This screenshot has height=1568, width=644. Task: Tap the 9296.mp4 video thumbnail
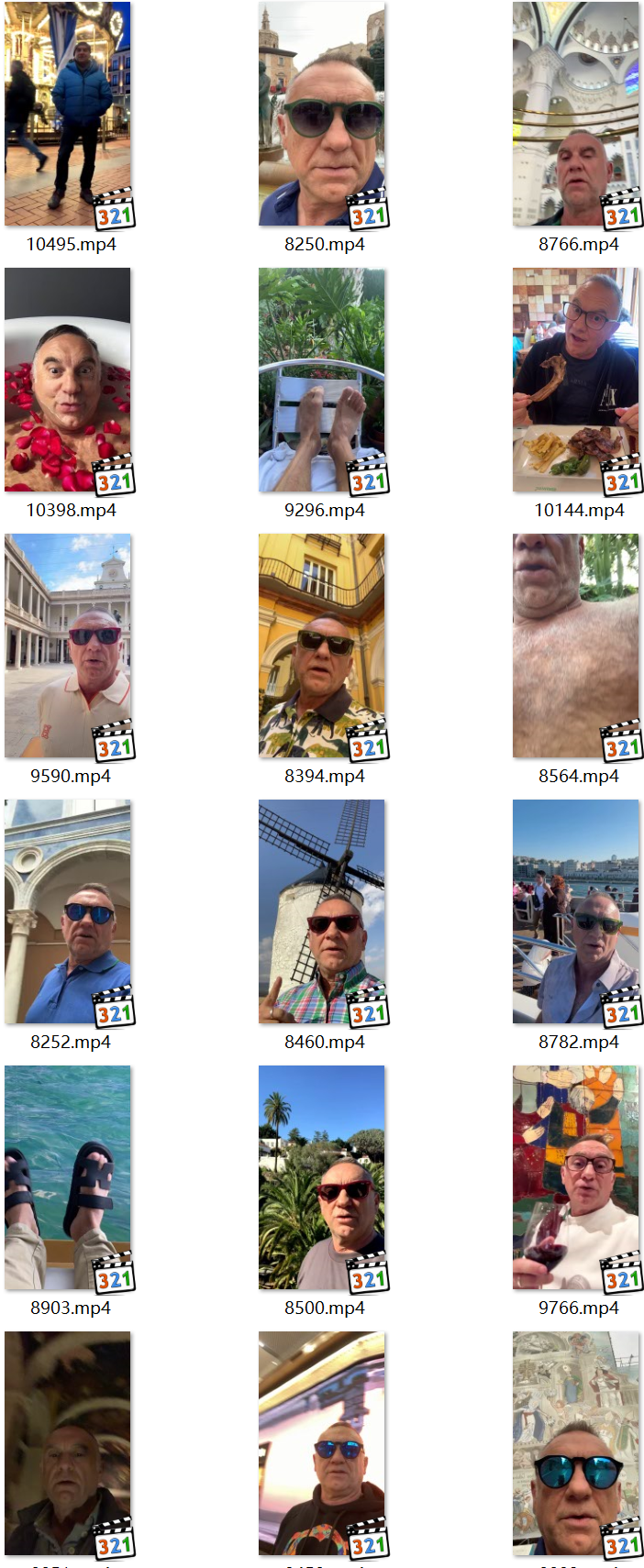point(322,380)
